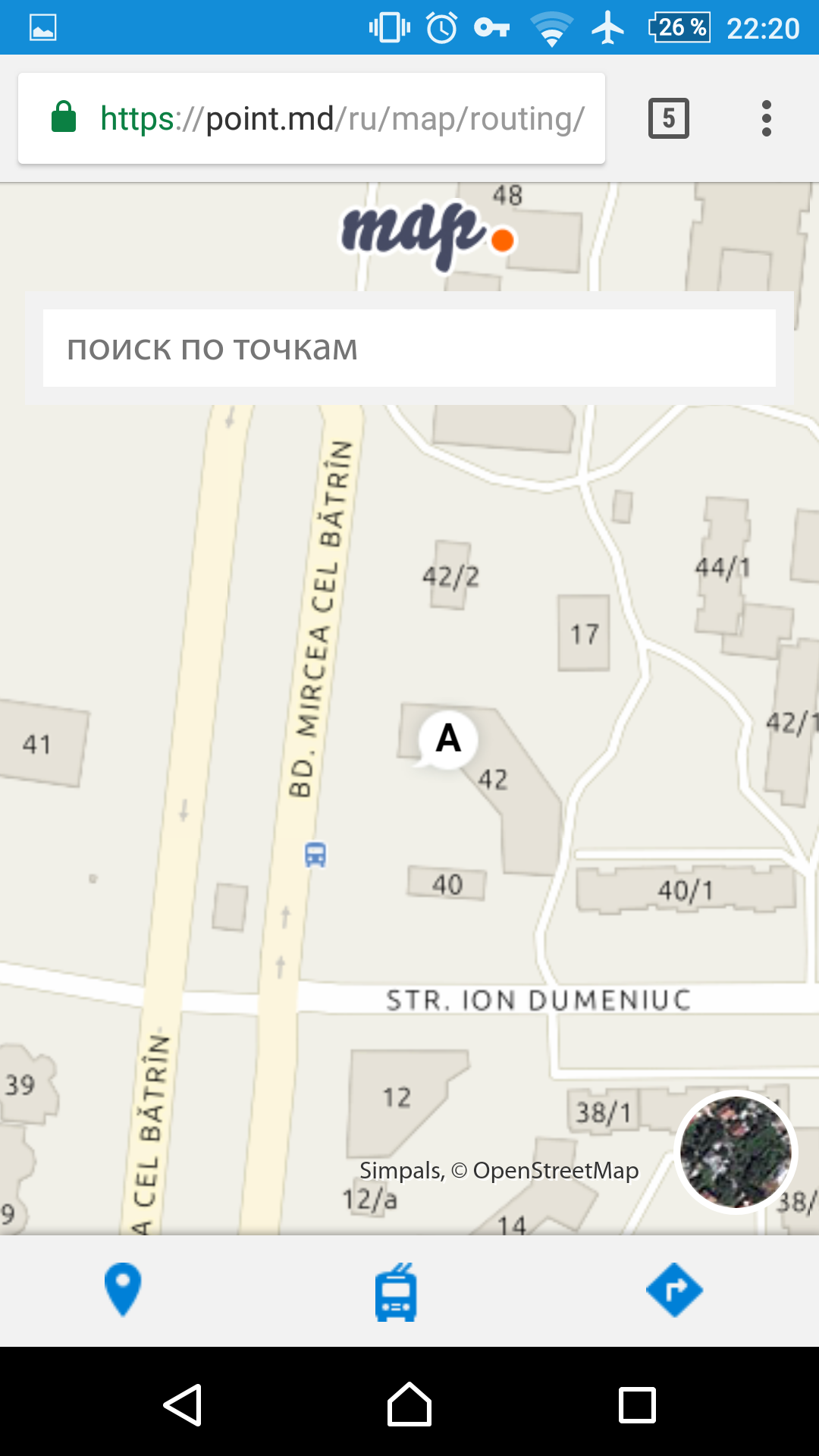Switch to satellite map view
Screen dimensions: 819x1456
[x=735, y=1152]
